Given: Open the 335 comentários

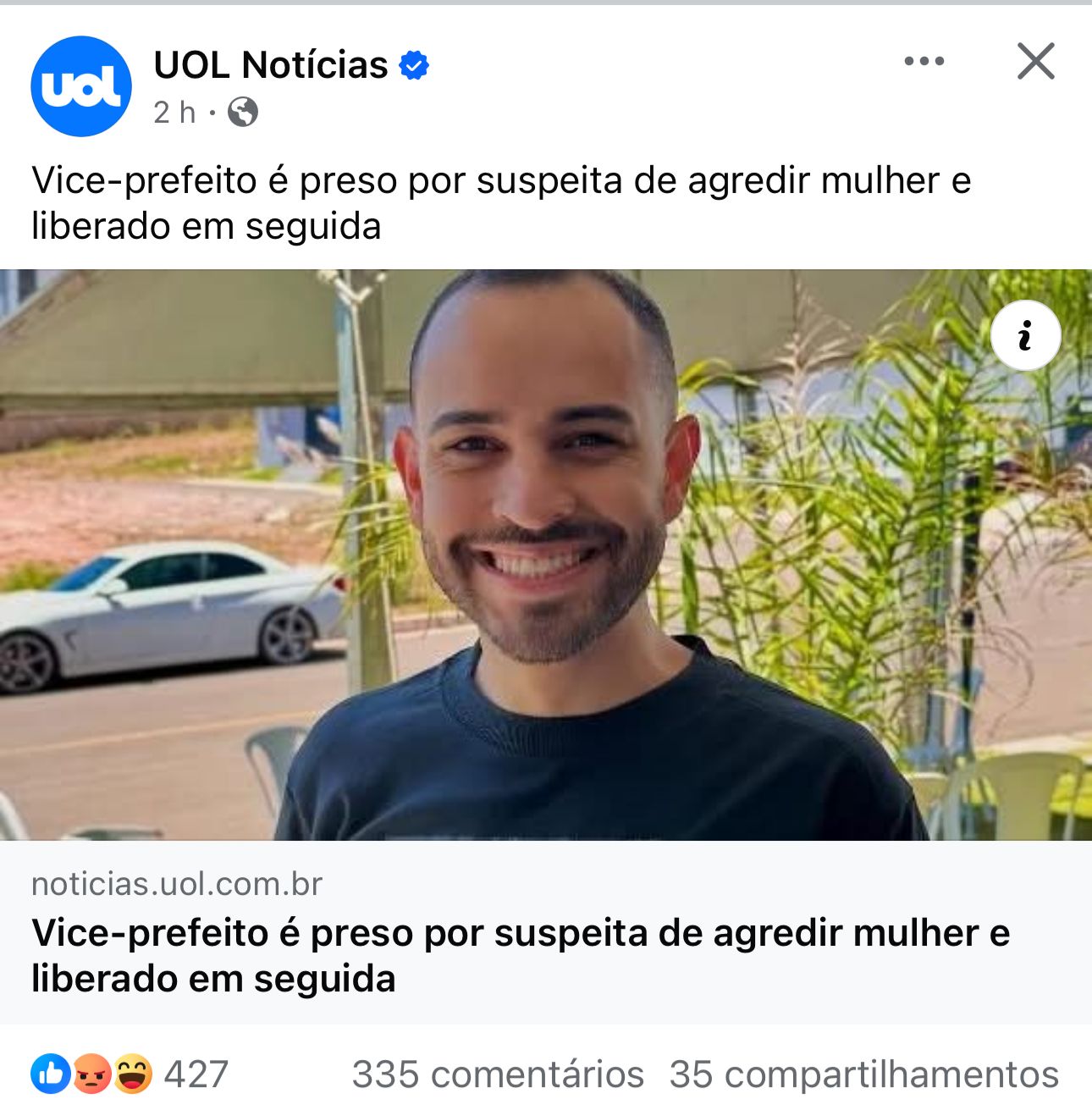Looking at the screenshot, I should click(x=498, y=1074).
